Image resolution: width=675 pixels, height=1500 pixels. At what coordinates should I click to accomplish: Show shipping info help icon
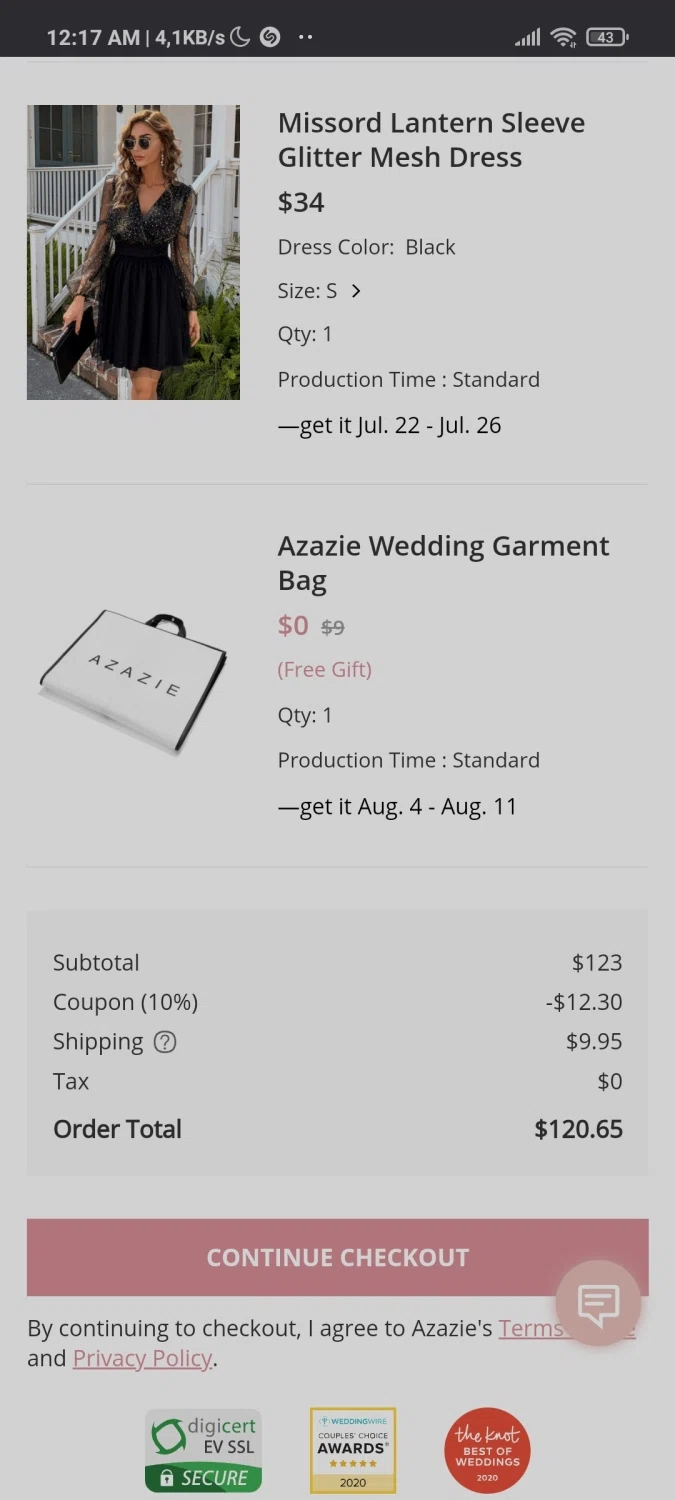(165, 1042)
